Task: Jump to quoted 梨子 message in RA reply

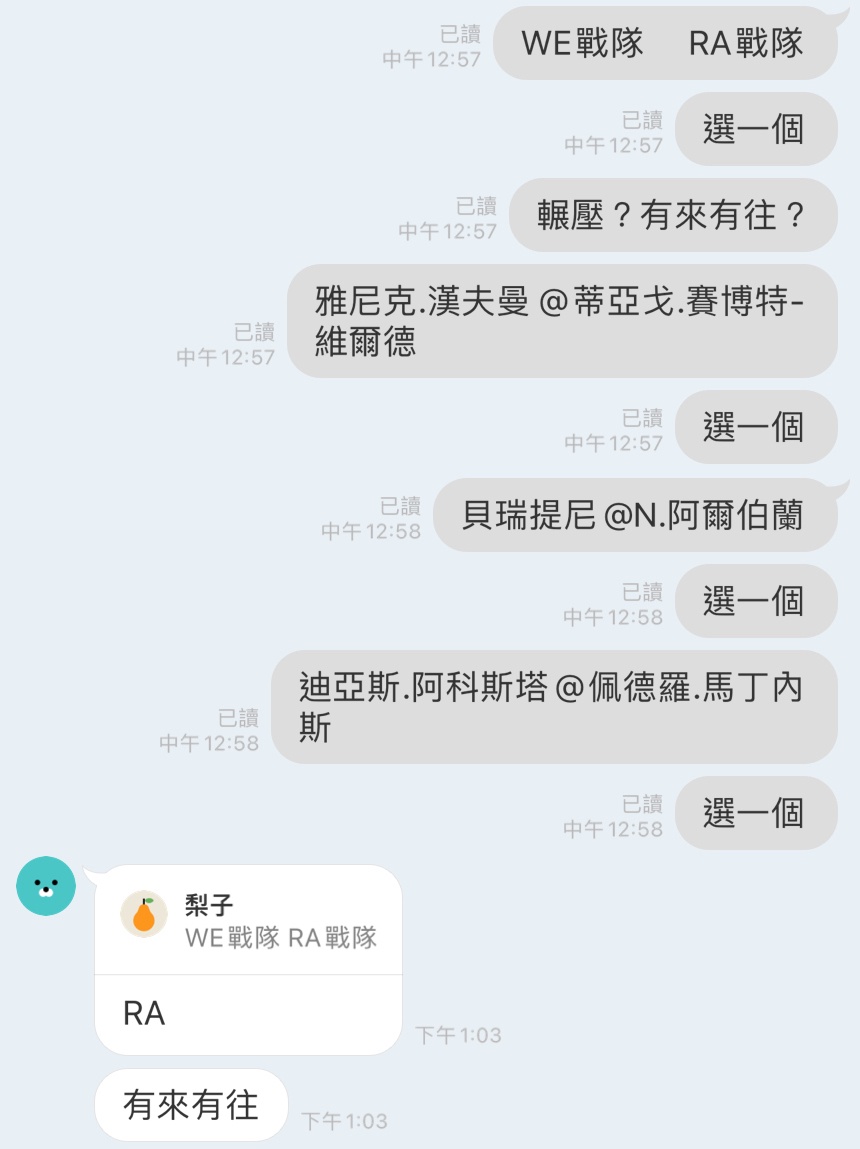Action: (x=248, y=921)
